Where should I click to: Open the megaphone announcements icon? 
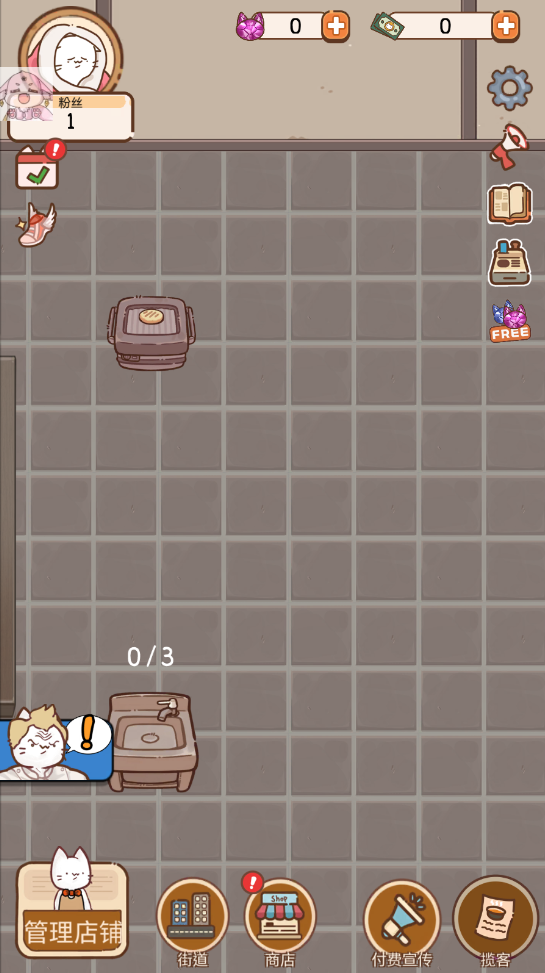coord(510,146)
